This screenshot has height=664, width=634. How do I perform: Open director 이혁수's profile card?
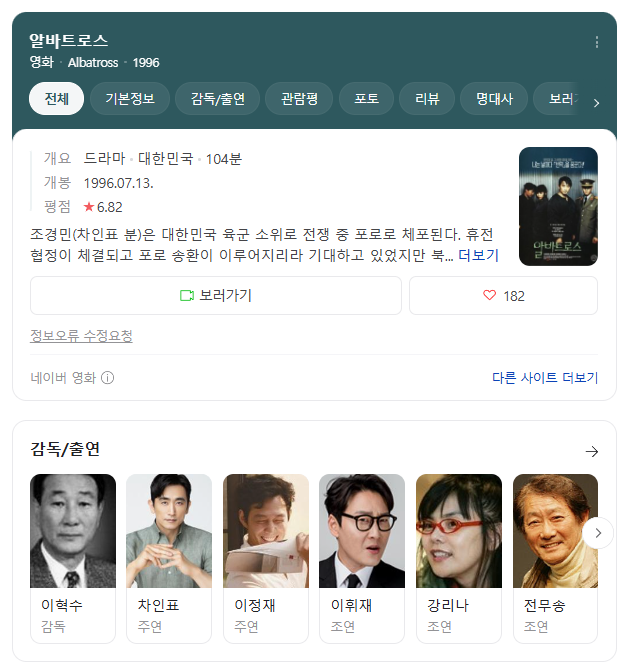pyautogui.click(x=73, y=558)
